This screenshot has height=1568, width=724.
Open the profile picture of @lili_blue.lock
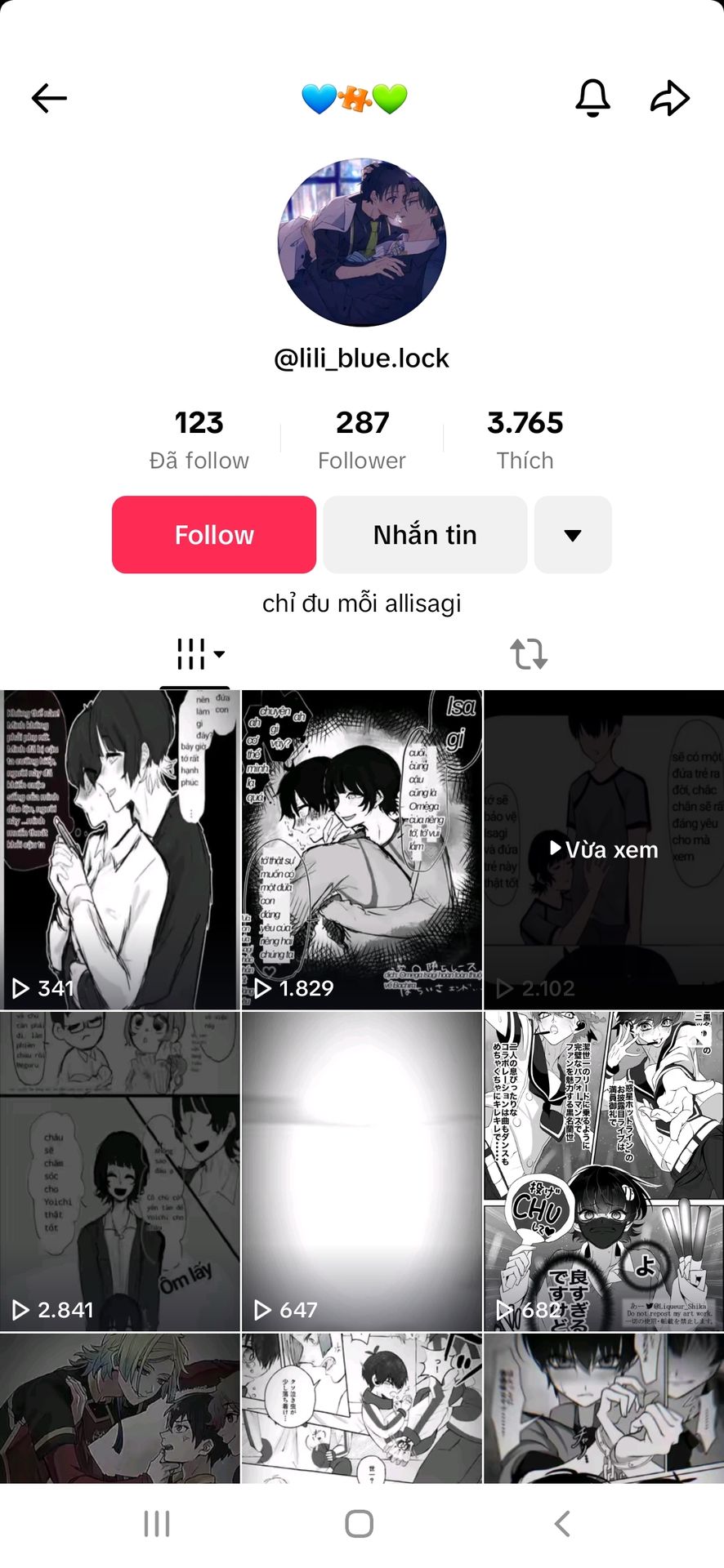pos(362,243)
